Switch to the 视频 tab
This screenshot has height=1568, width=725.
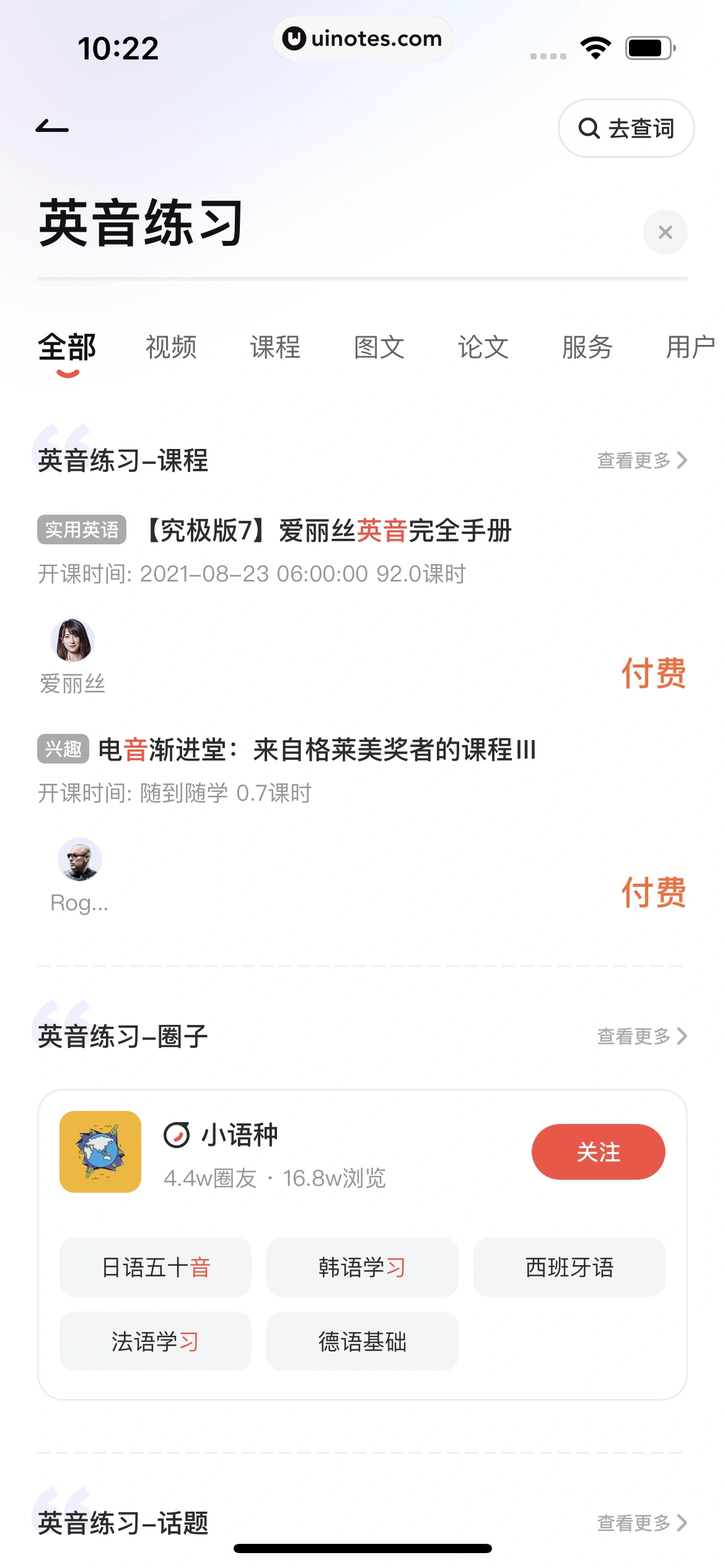[172, 347]
